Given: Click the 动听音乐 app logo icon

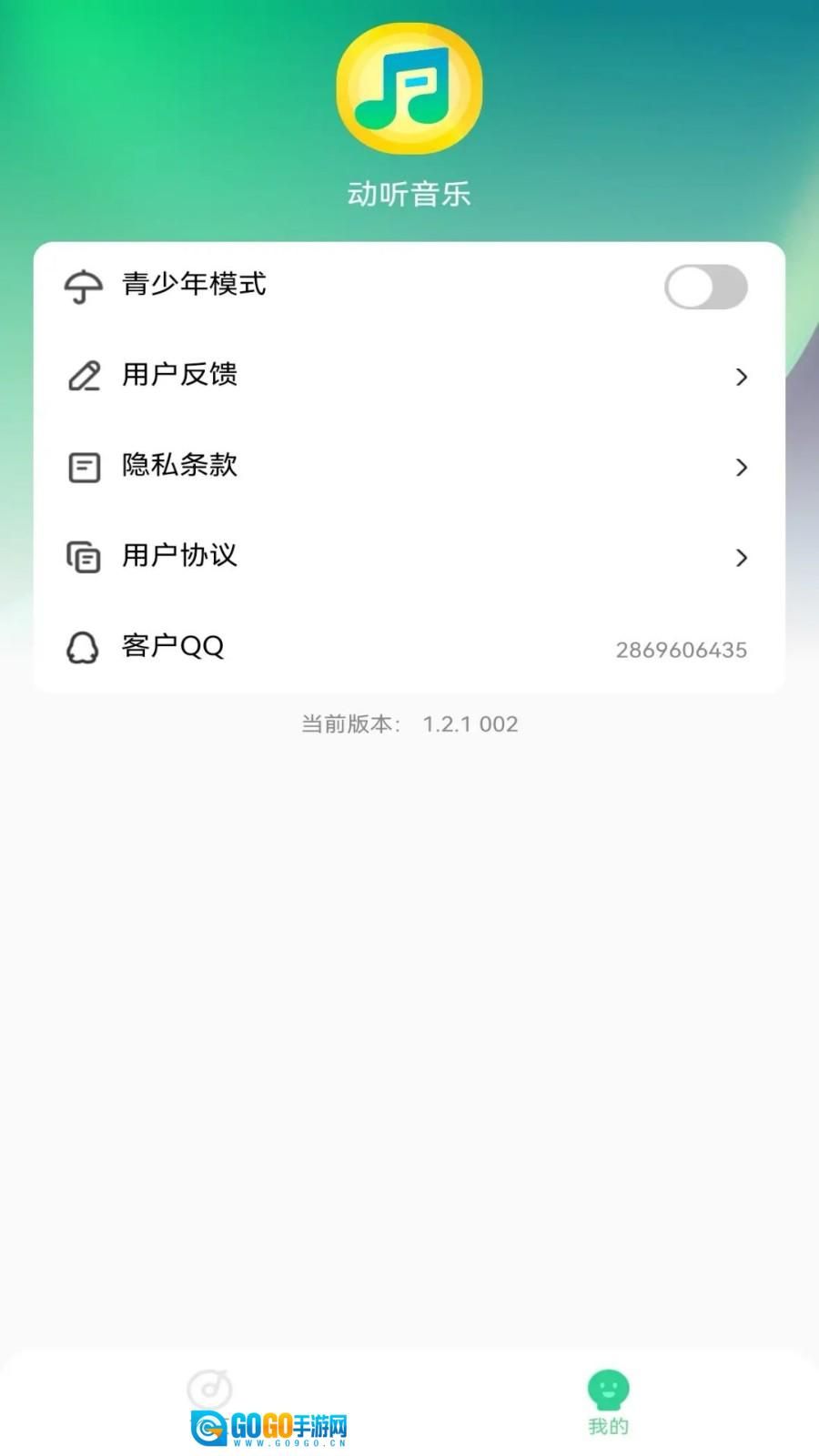Looking at the screenshot, I should (409, 88).
